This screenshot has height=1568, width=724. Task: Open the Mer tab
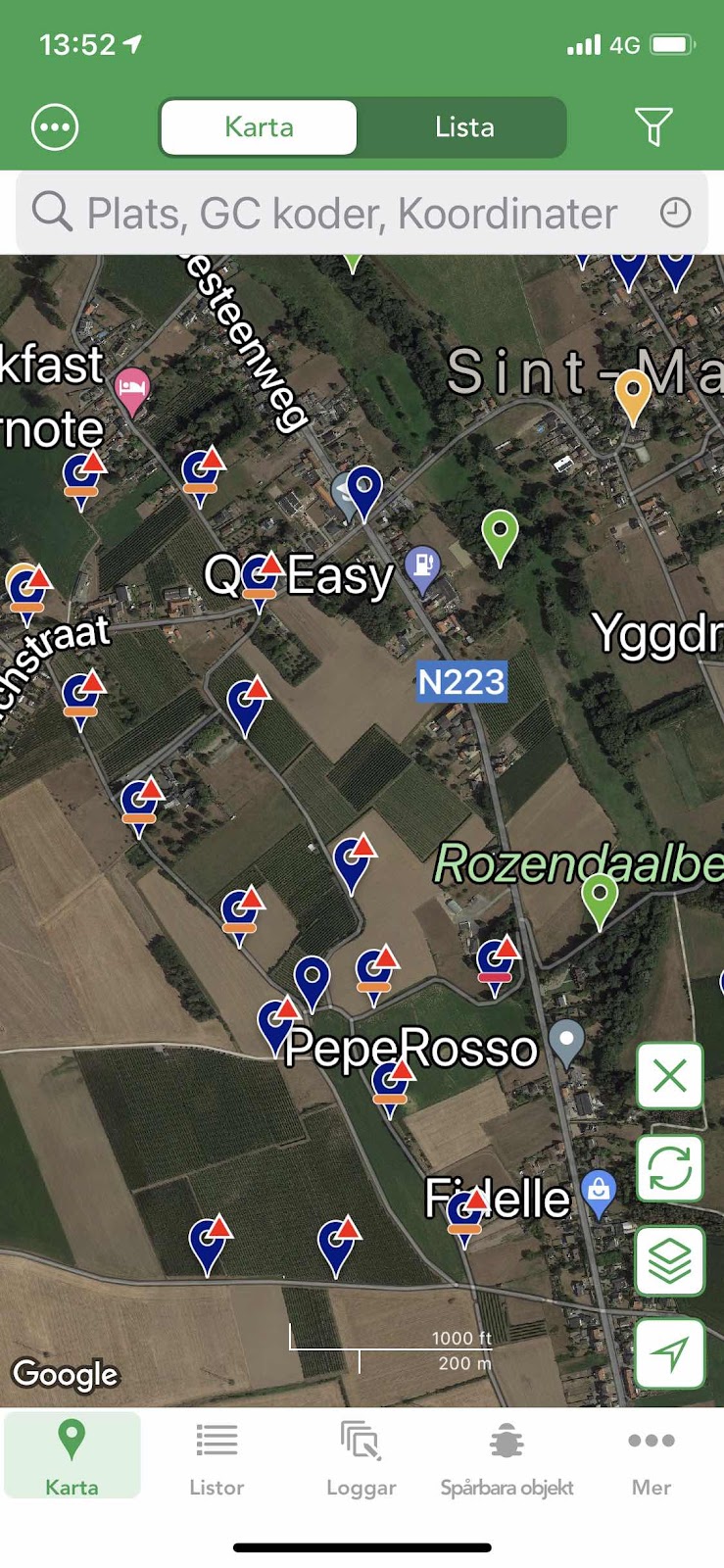coord(651,1458)
